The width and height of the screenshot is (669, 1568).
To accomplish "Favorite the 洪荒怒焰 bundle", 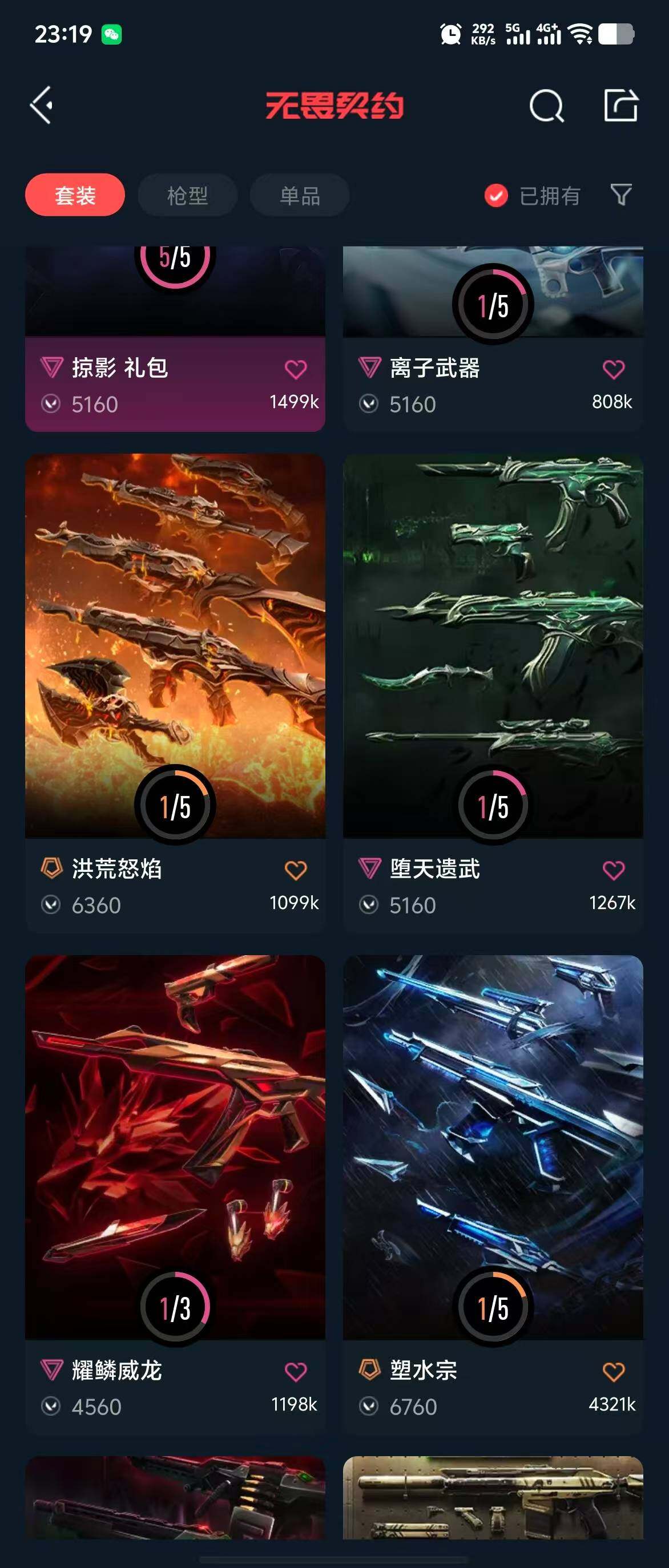I will click(x=296, y=870).
